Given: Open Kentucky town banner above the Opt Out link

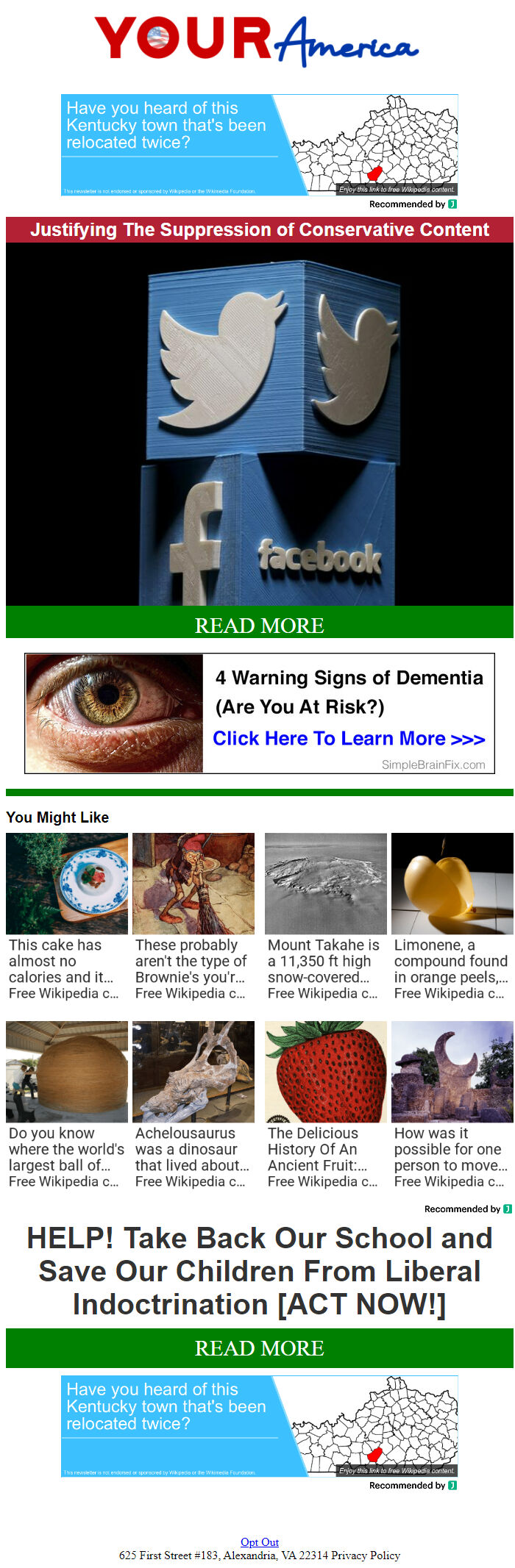Looking at the screenshot, I should tap(259, 1426).
